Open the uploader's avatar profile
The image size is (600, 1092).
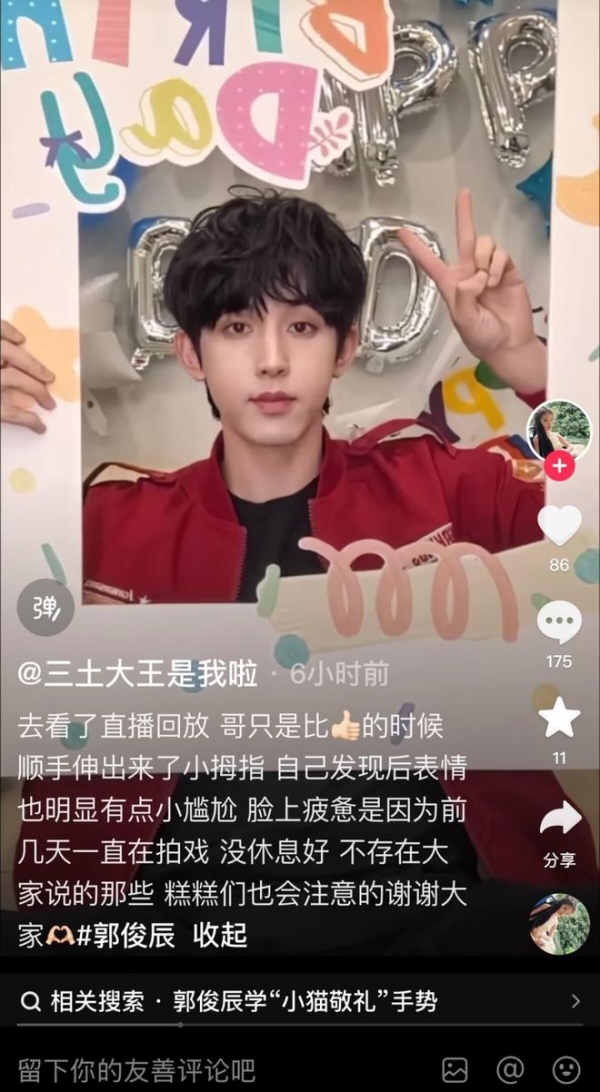point(559,430)
